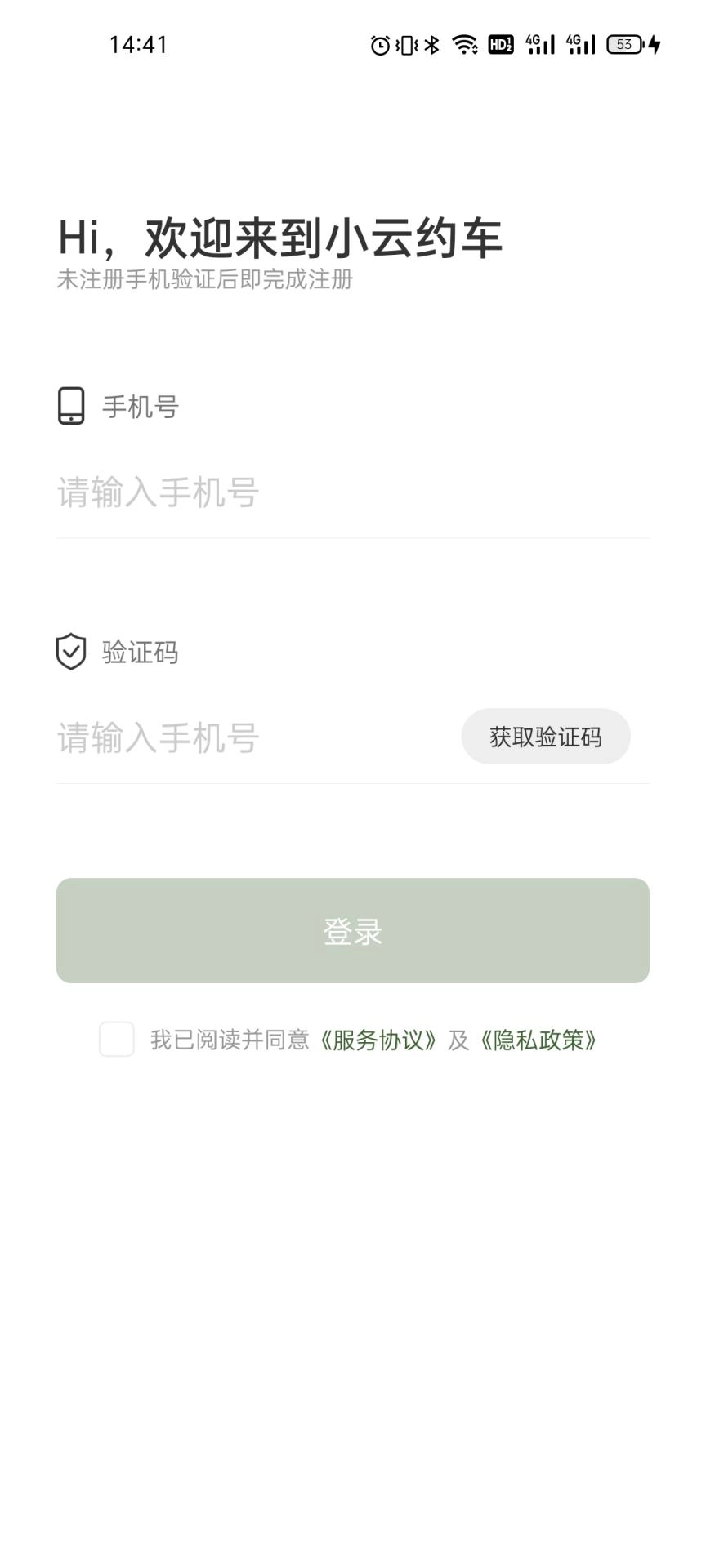Click the shield icon beside 验证码 label
Image resolution: width=706 pixels, height=1568 pixels.
70,652
